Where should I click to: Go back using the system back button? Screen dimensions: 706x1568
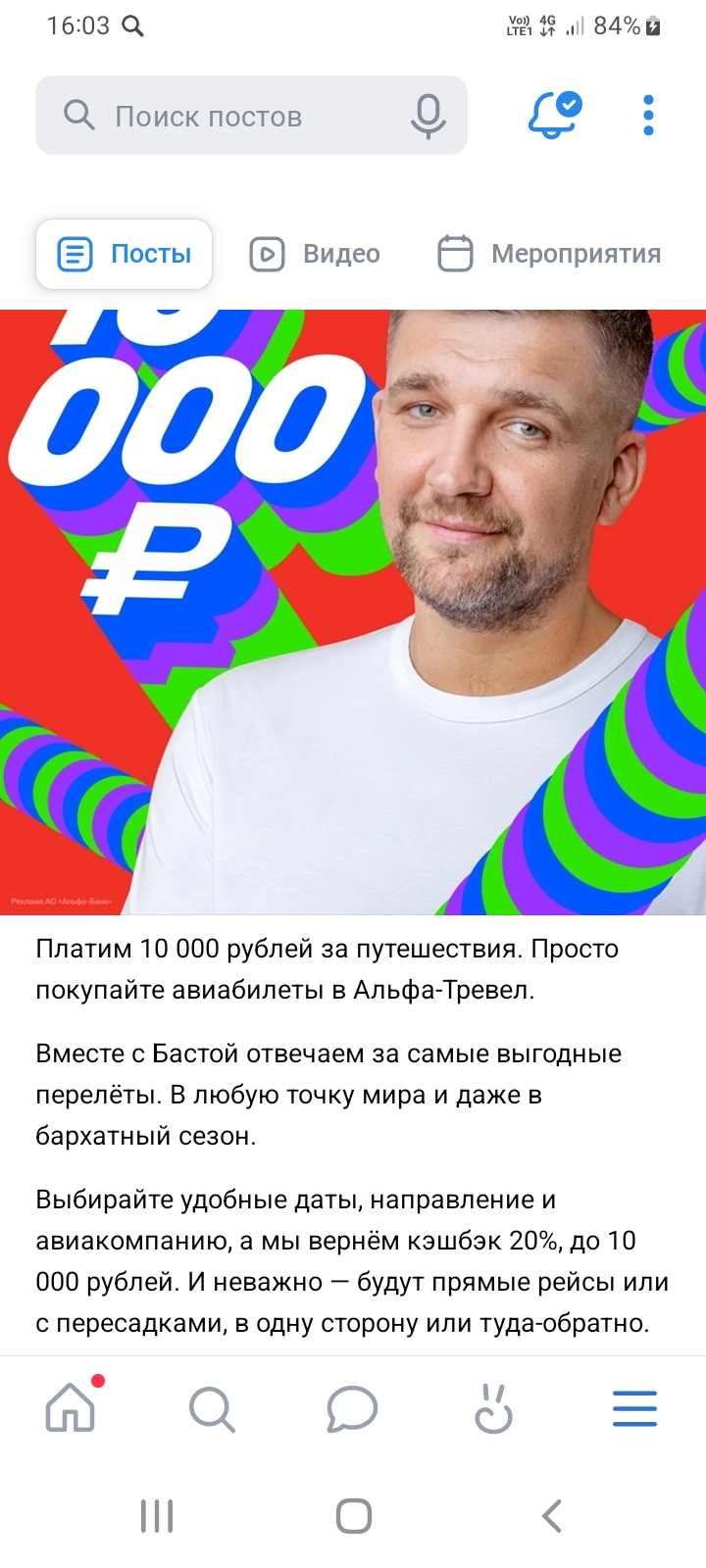(x=552, y=1516)
